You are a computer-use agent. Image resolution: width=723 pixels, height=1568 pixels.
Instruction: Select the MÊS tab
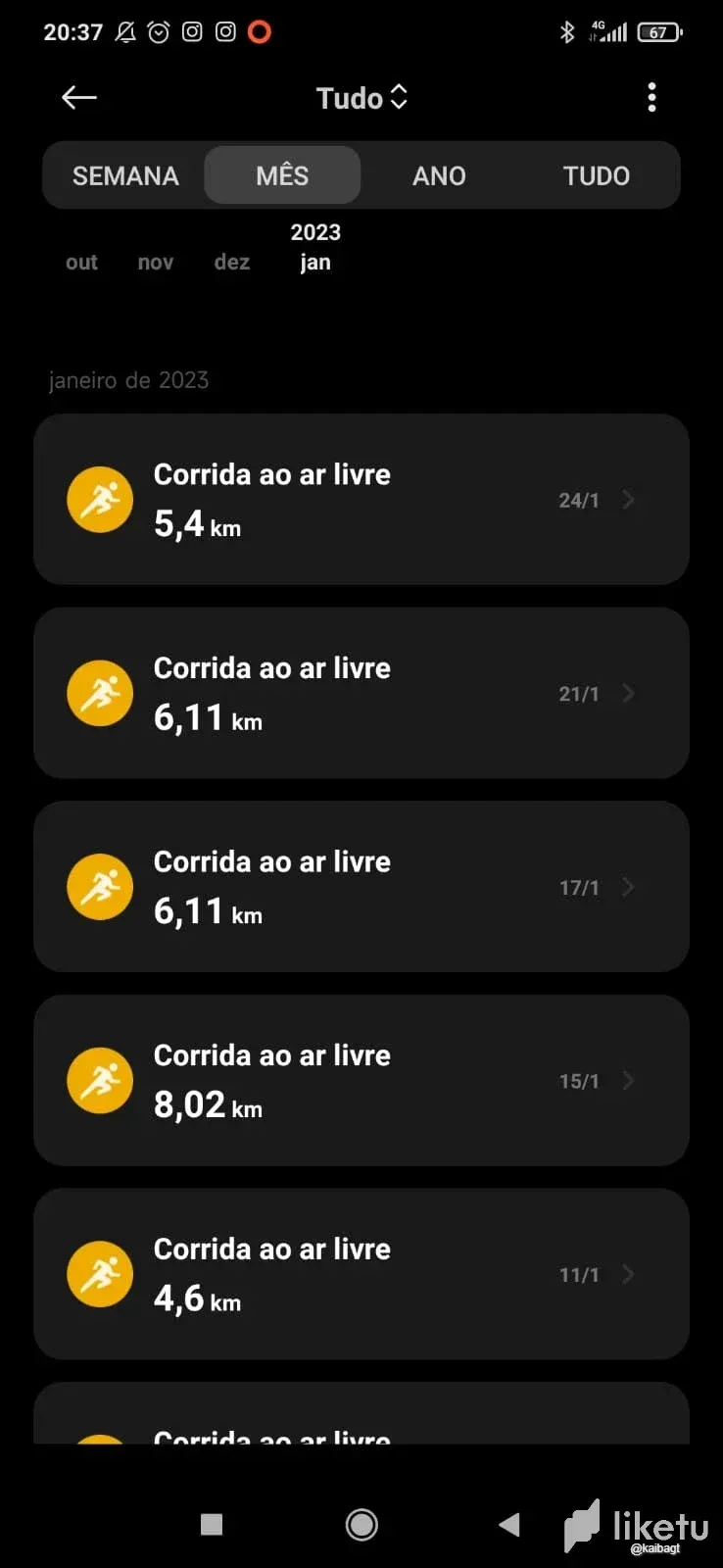282,175
